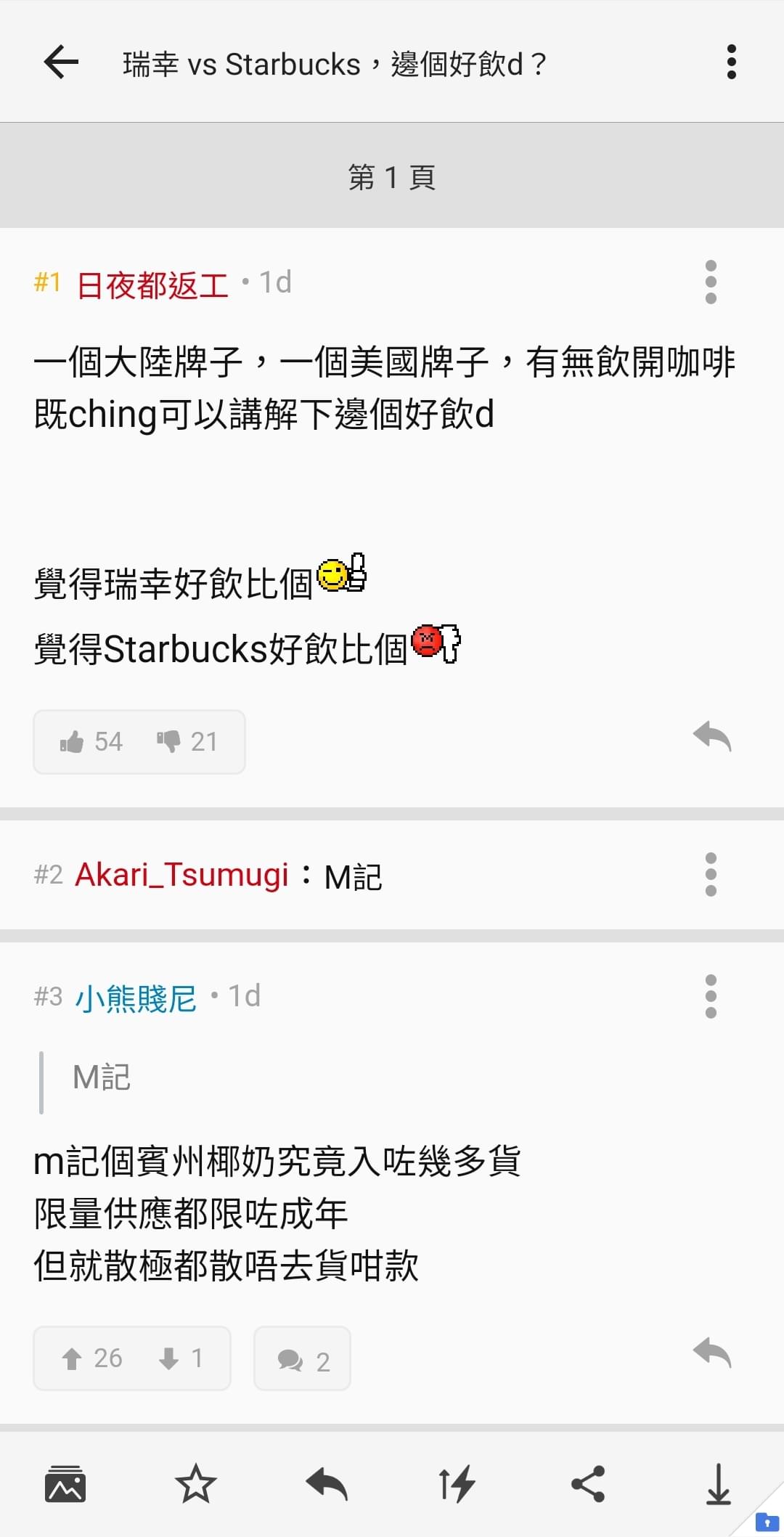The height and width of the screenshot is (1537, 784).
Task: Open the thread overflow menu at top
Action: coord(731,62)
